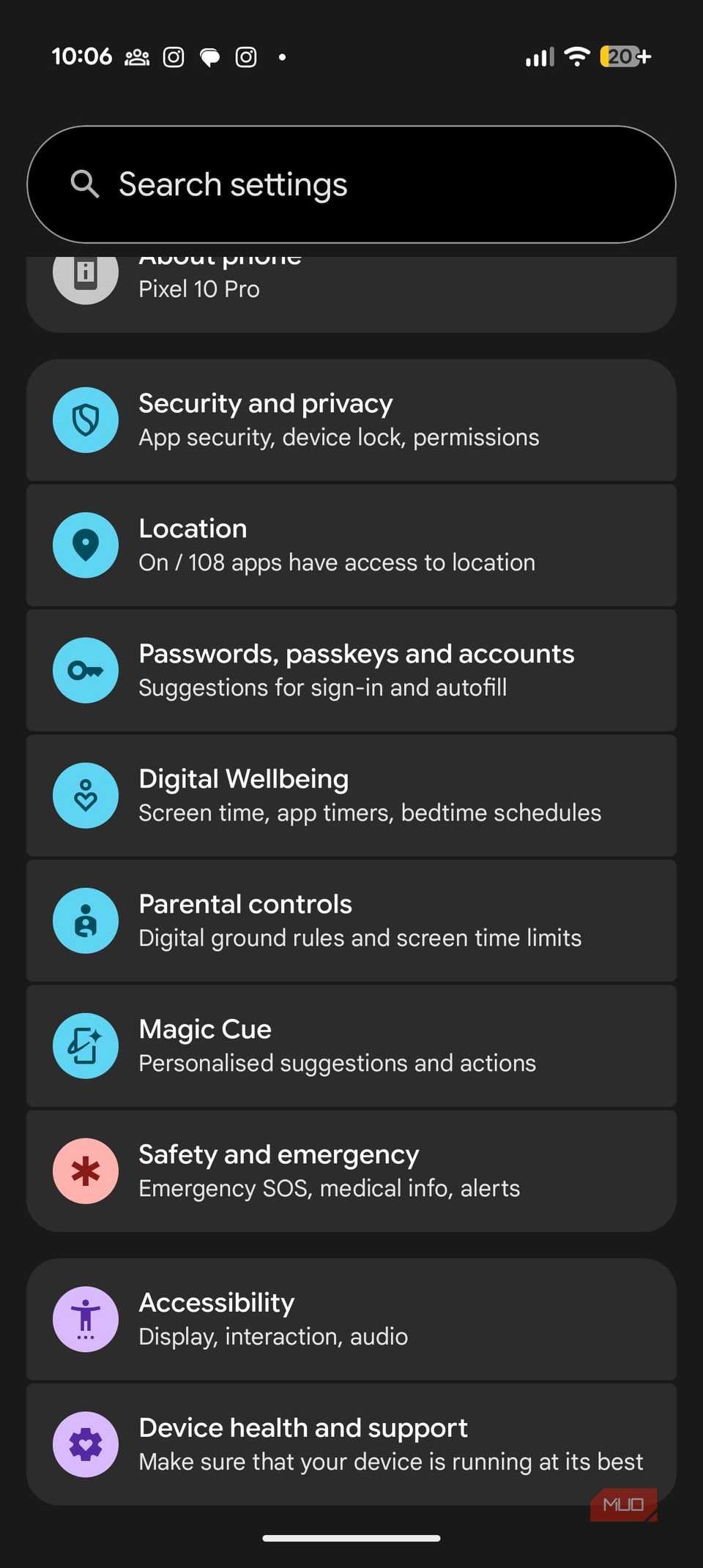The width and height of the screenshot is (703, 1568).
Task: Tap the Passwords and accounts key icon
Action: pos(86,670)
